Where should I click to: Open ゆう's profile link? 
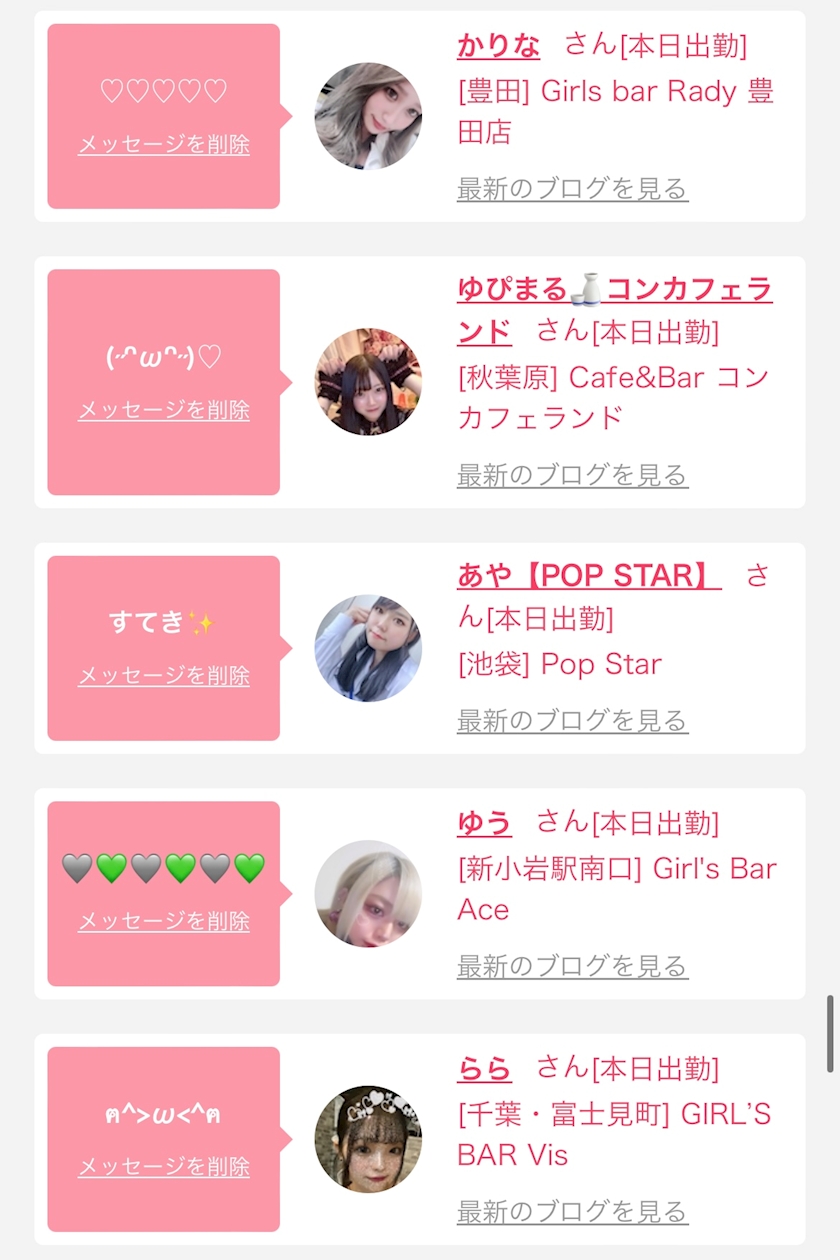point(484,823)
